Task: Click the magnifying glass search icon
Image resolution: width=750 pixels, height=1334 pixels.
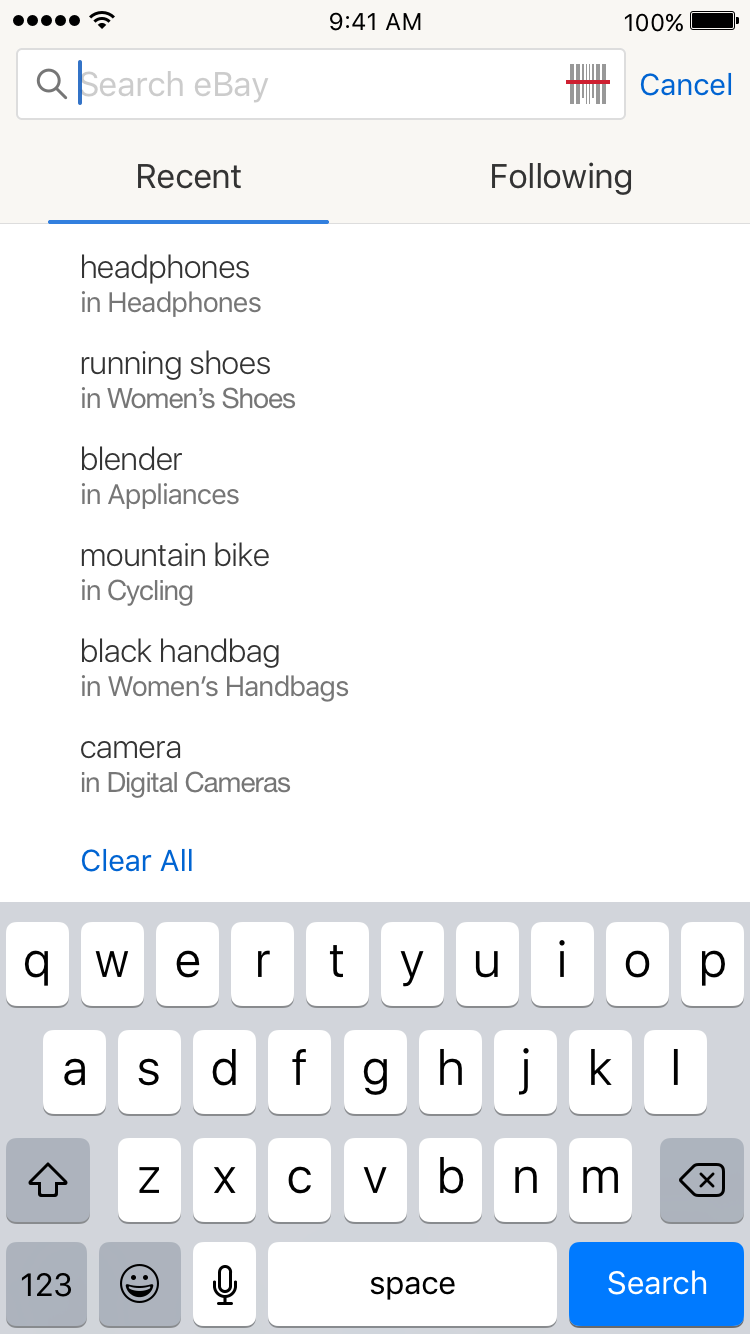Action: click(50, 84)
